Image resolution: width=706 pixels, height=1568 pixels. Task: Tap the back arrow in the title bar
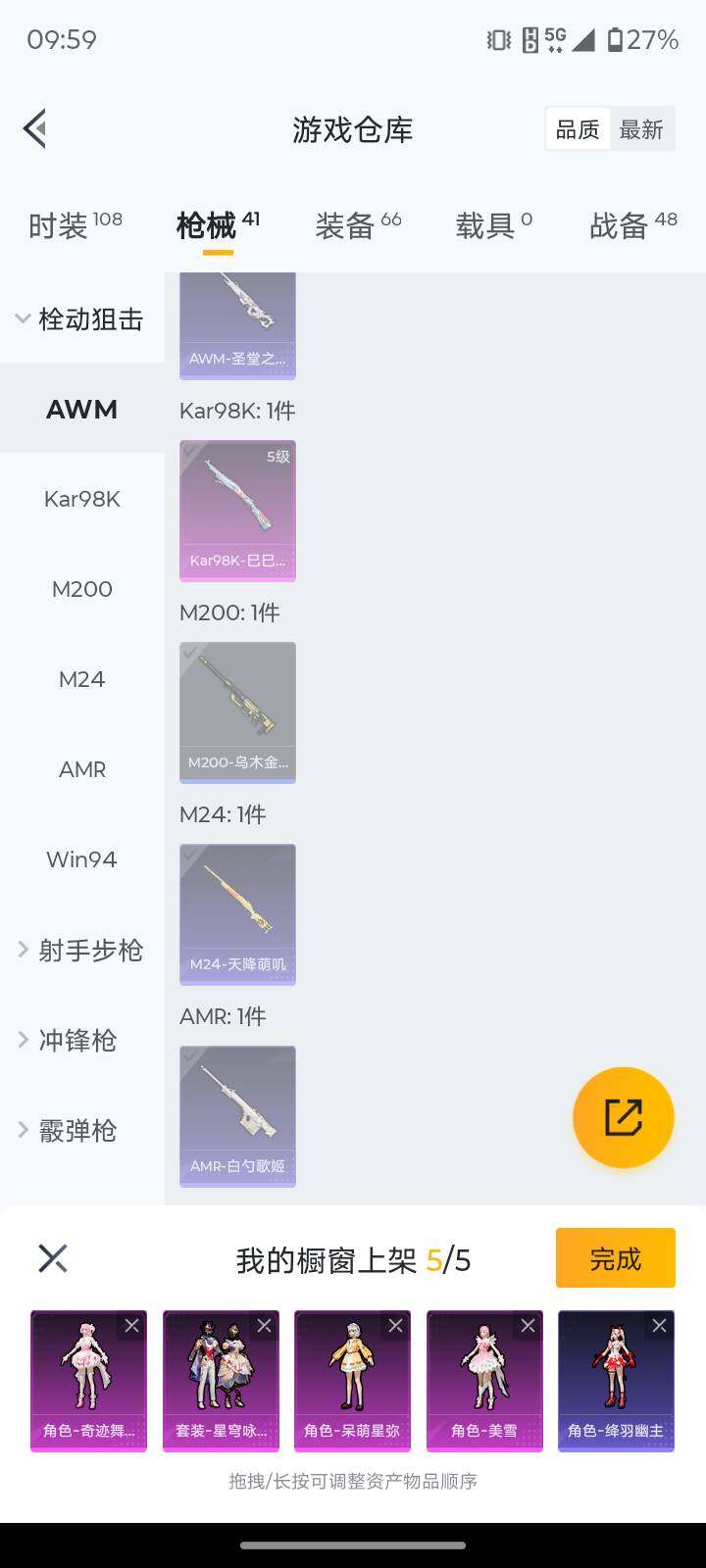[x=35, y=128]
